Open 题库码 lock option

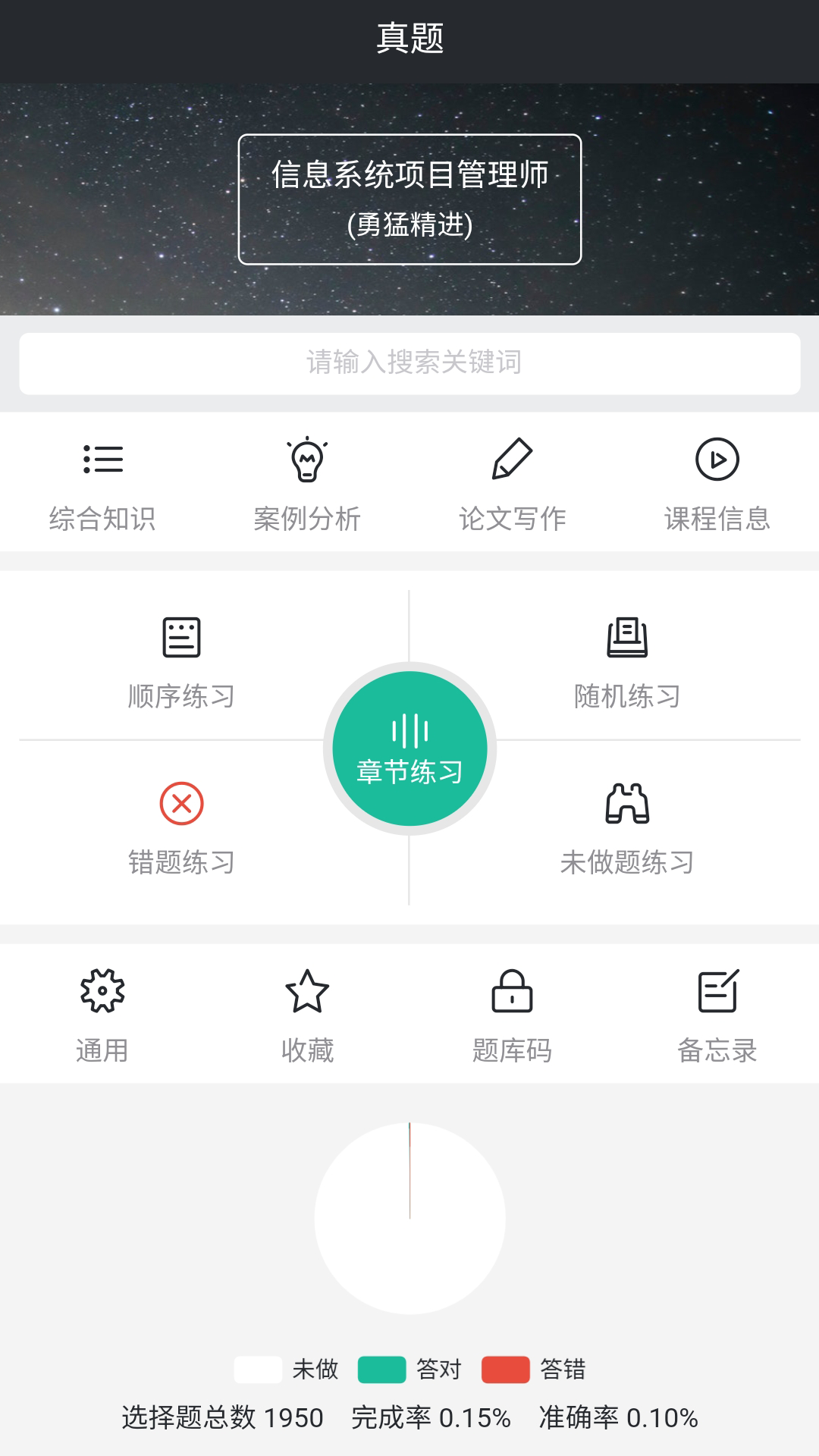tap(512, 1015)
